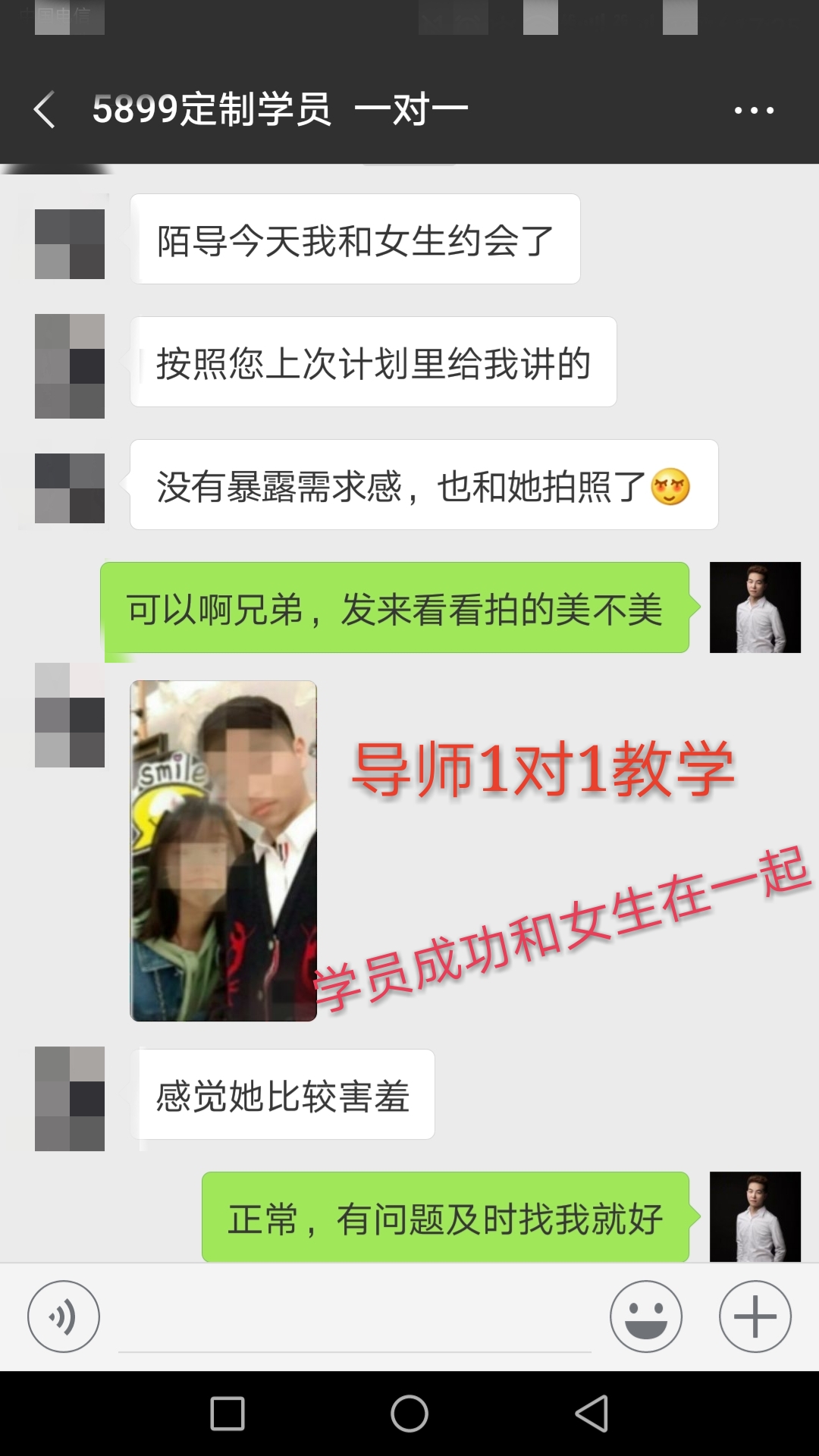The height and width of the screenshot is (1456, 819).
Task: Open the plus attachments menu
Action: click(x=755, y=1316)
